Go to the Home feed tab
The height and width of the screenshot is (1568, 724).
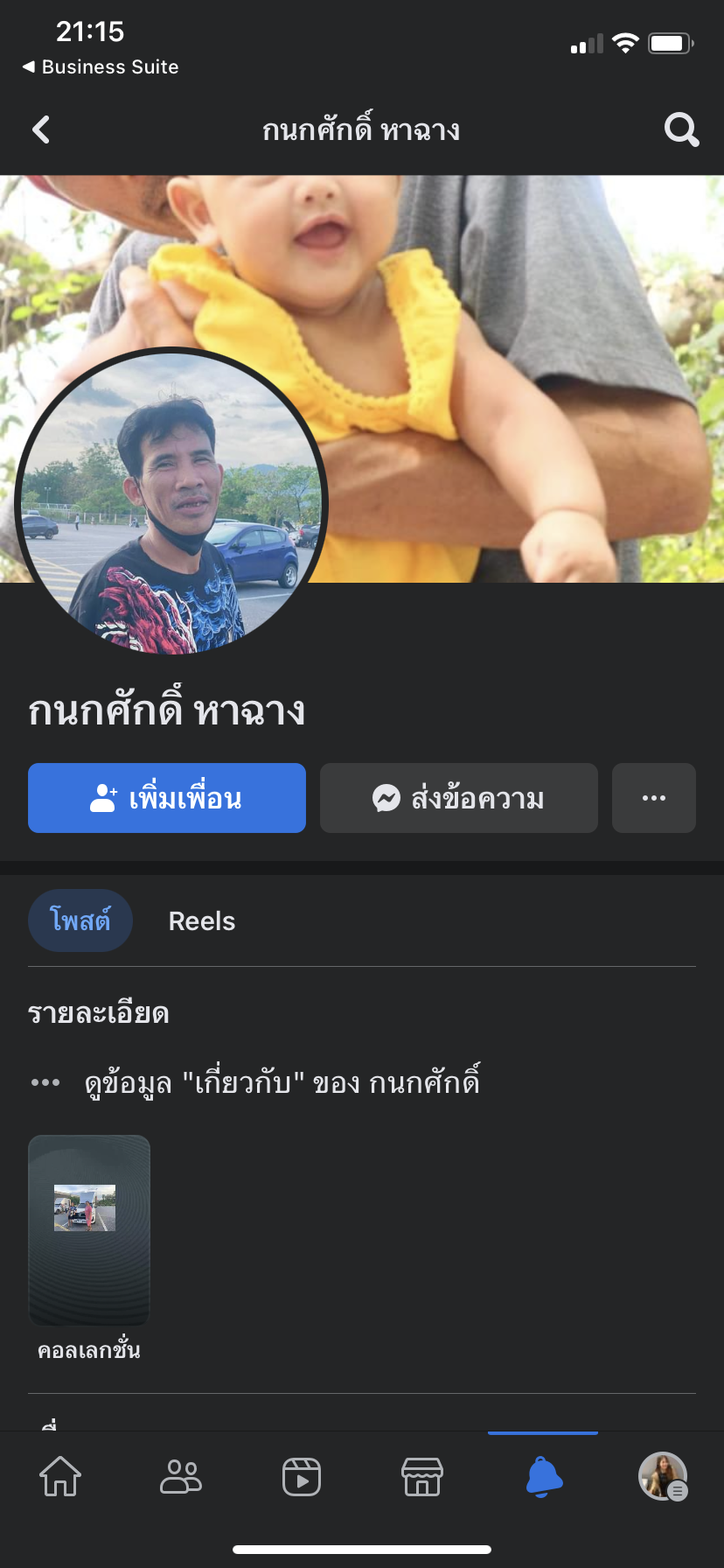60,1477
